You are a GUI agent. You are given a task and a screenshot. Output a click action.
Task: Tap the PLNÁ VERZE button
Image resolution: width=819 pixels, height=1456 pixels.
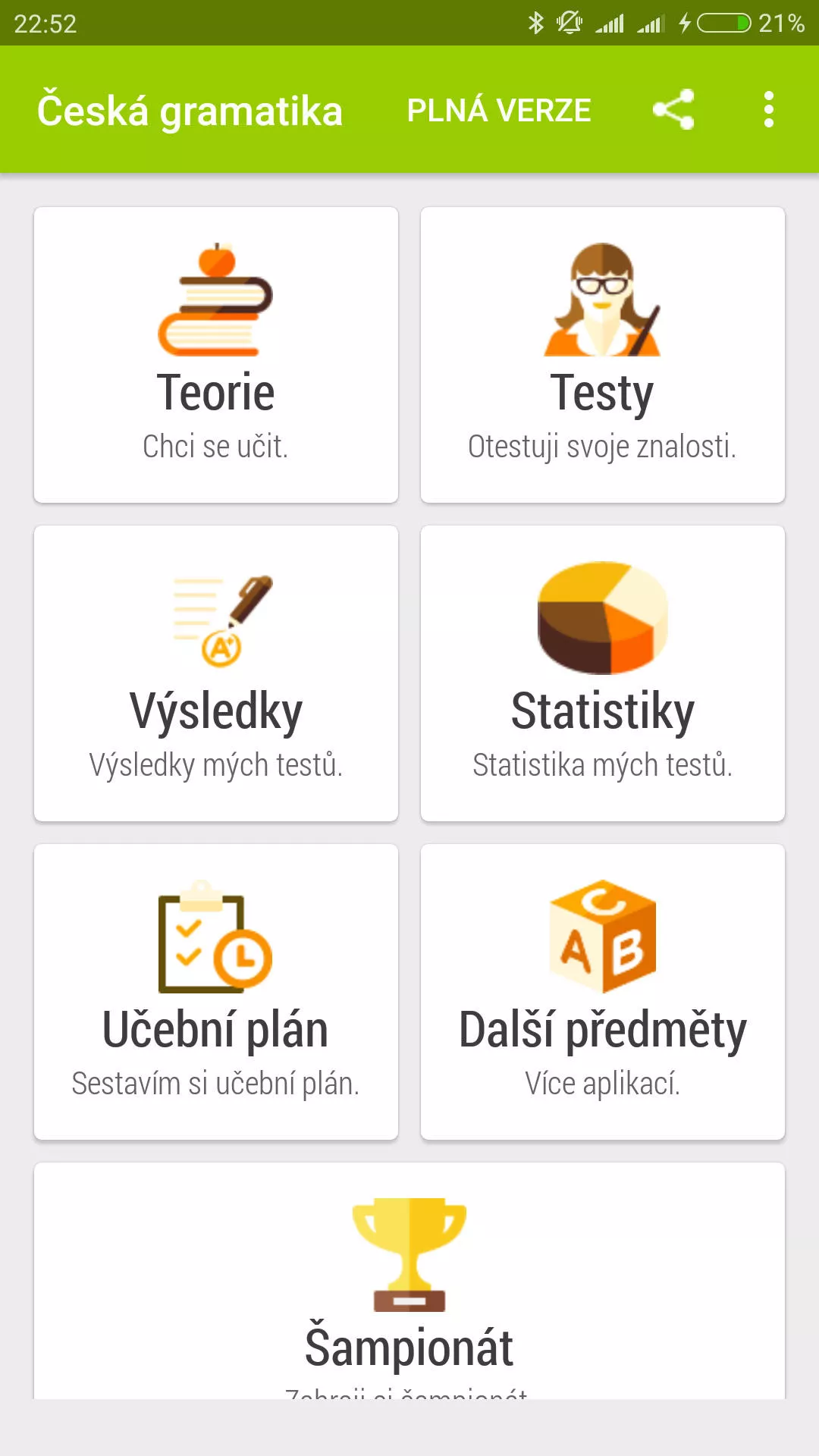tap(498, 111)
